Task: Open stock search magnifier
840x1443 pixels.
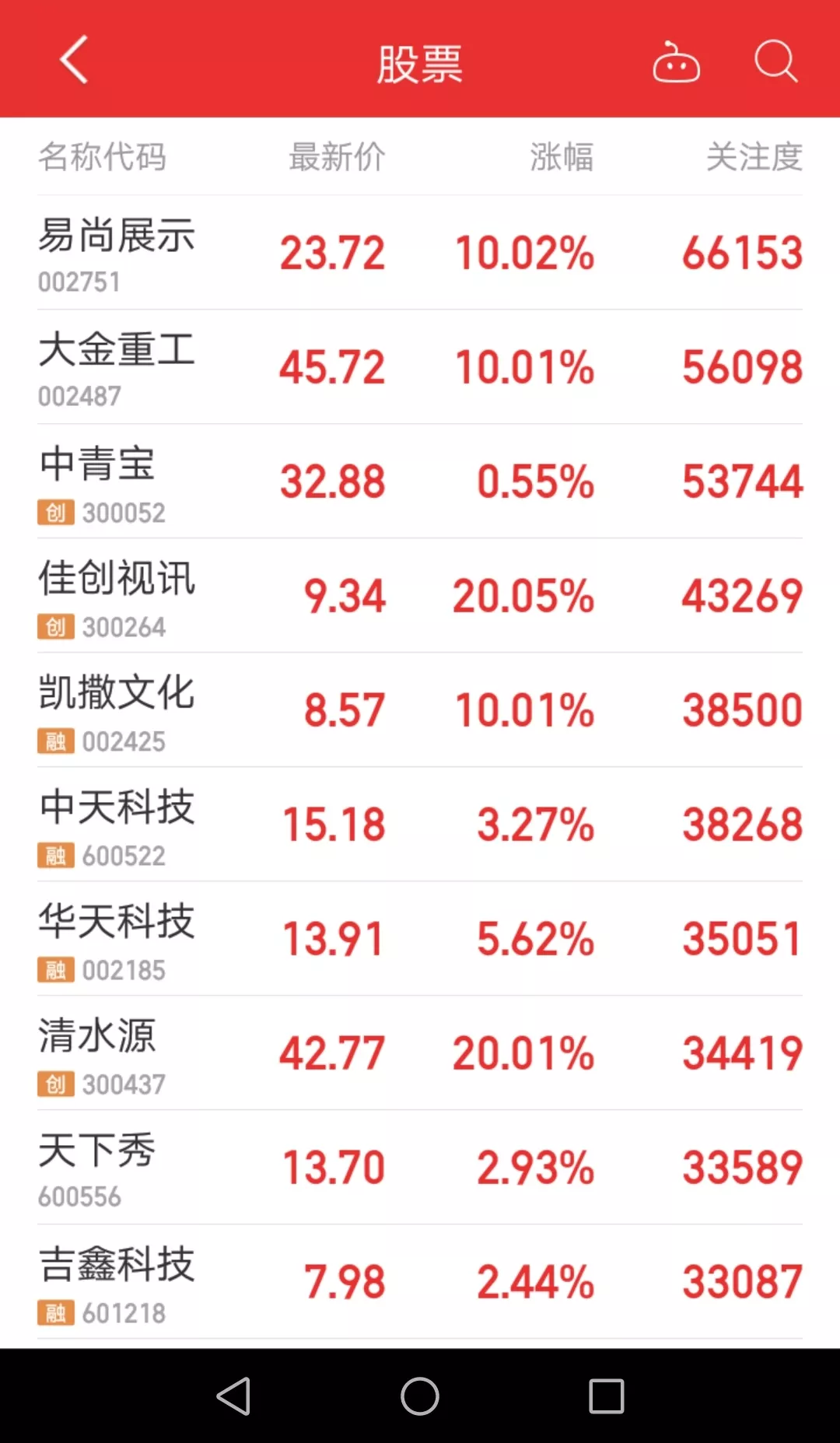Action: 776,61
